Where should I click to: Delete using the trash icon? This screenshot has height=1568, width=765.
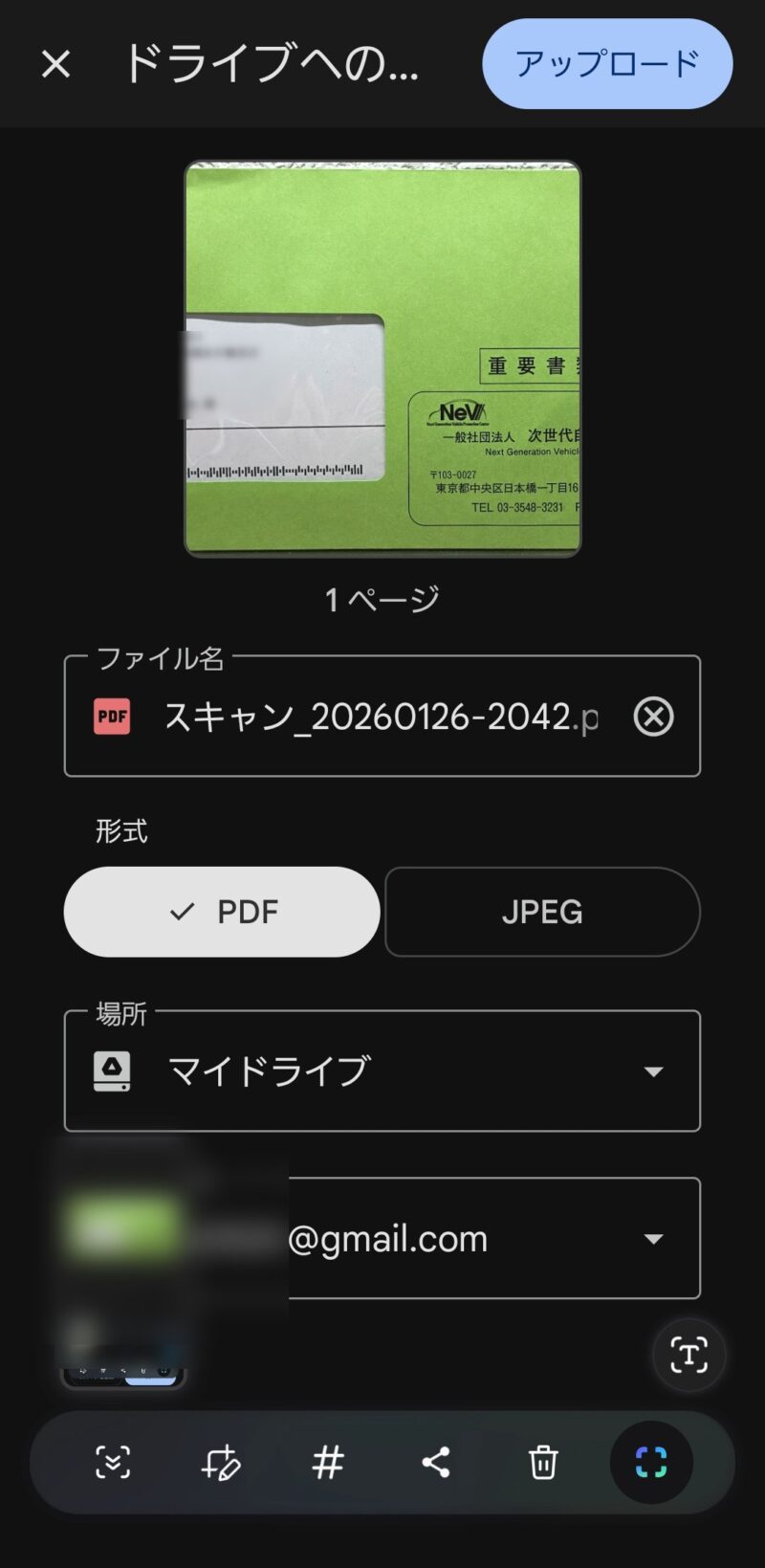click(543, 1462)
